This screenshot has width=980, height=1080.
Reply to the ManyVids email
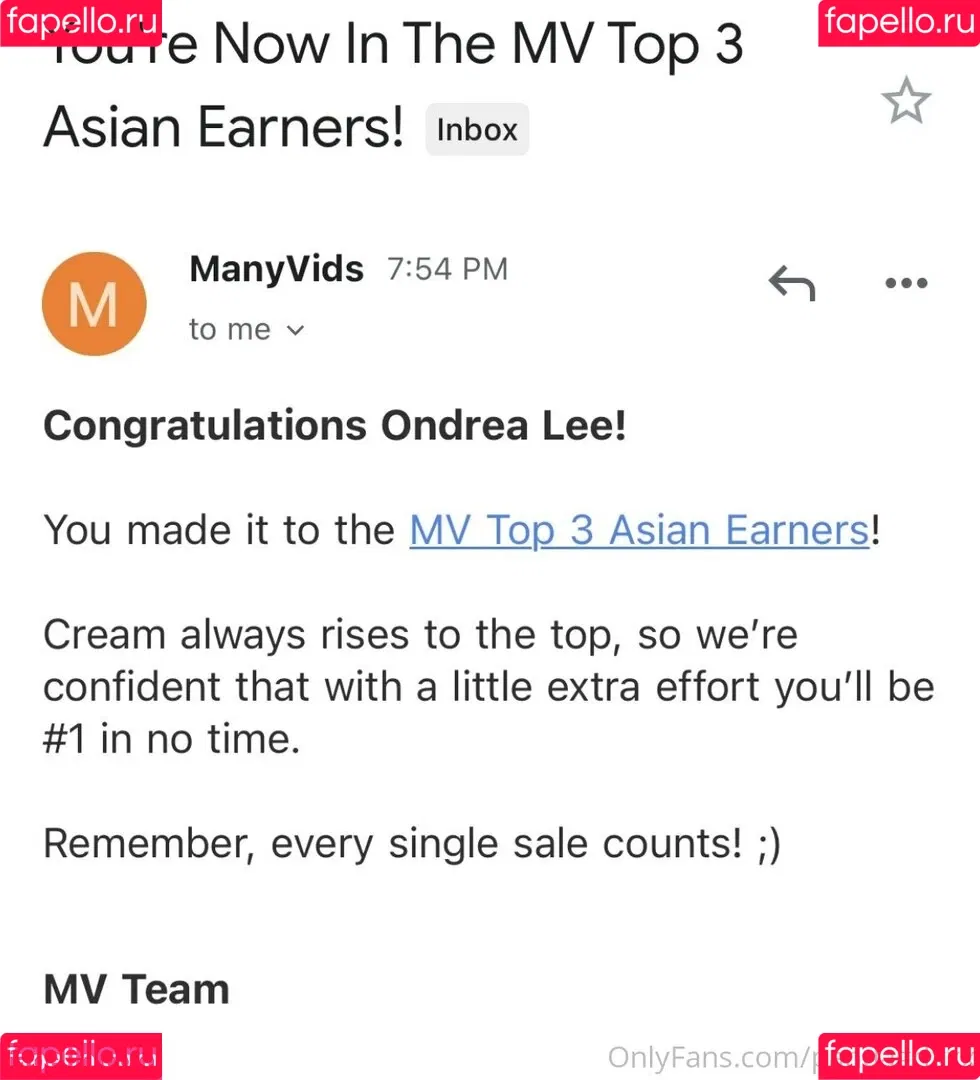791,284
